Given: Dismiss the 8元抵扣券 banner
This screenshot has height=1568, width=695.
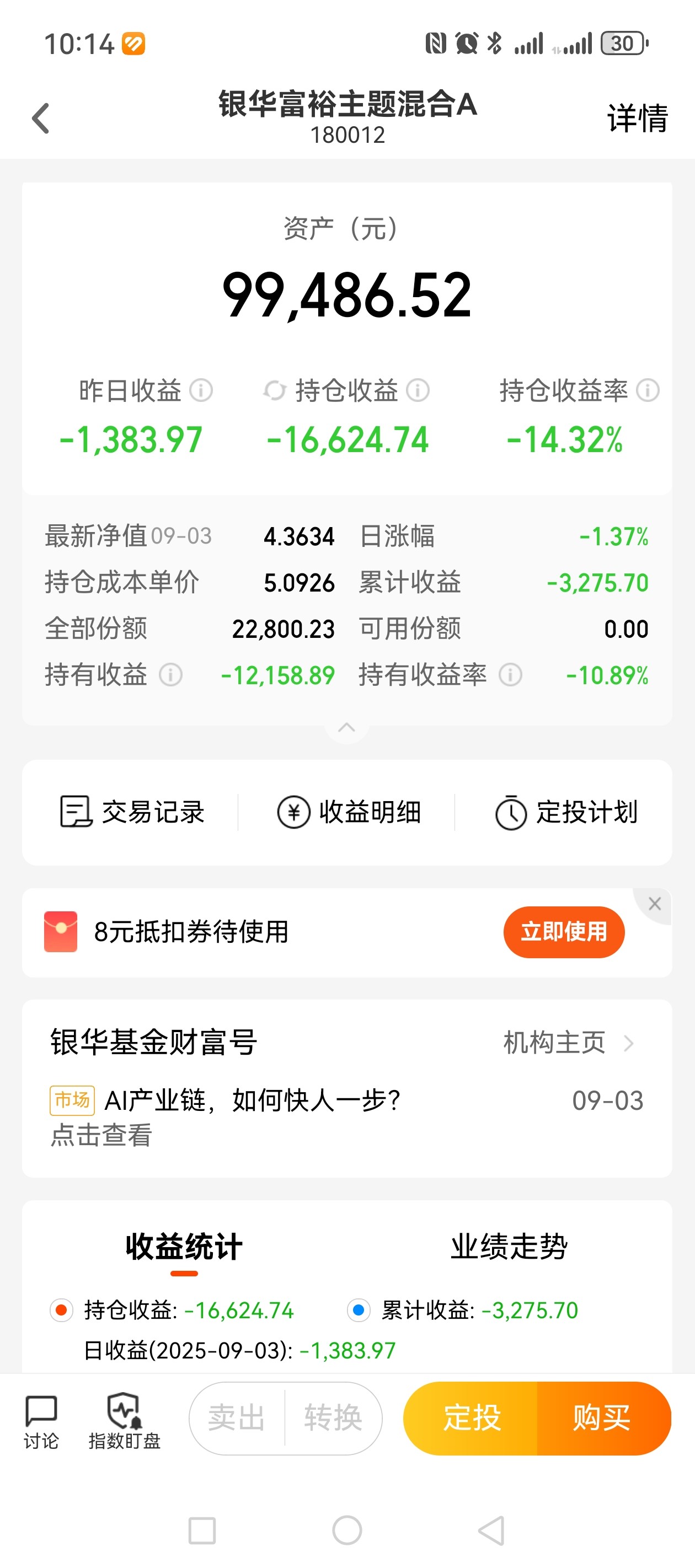Looking at the screenshot, I should [655, 904].
